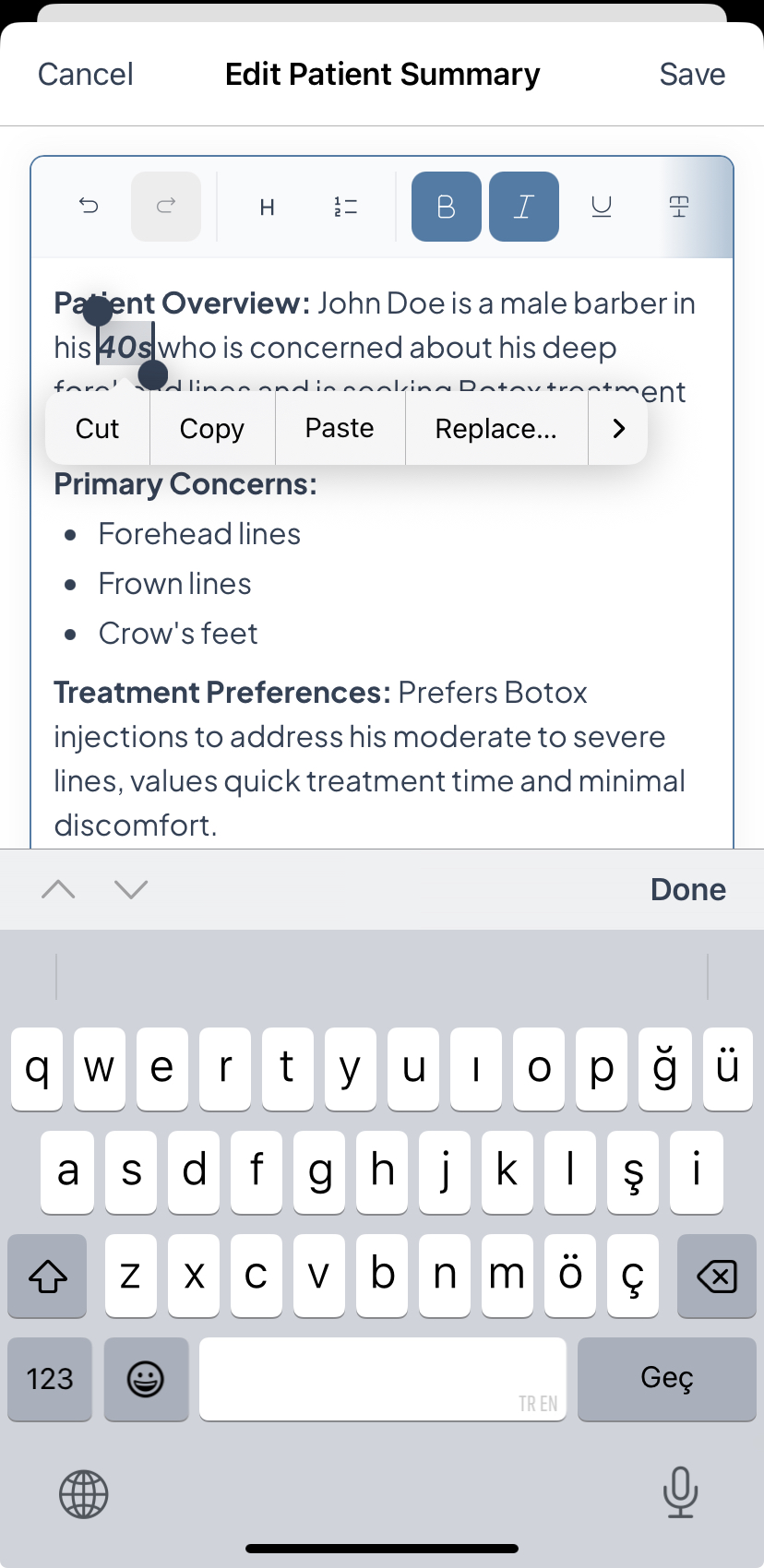
Task: Dismiss the keyboard with Done
Action: pos(687,889)
